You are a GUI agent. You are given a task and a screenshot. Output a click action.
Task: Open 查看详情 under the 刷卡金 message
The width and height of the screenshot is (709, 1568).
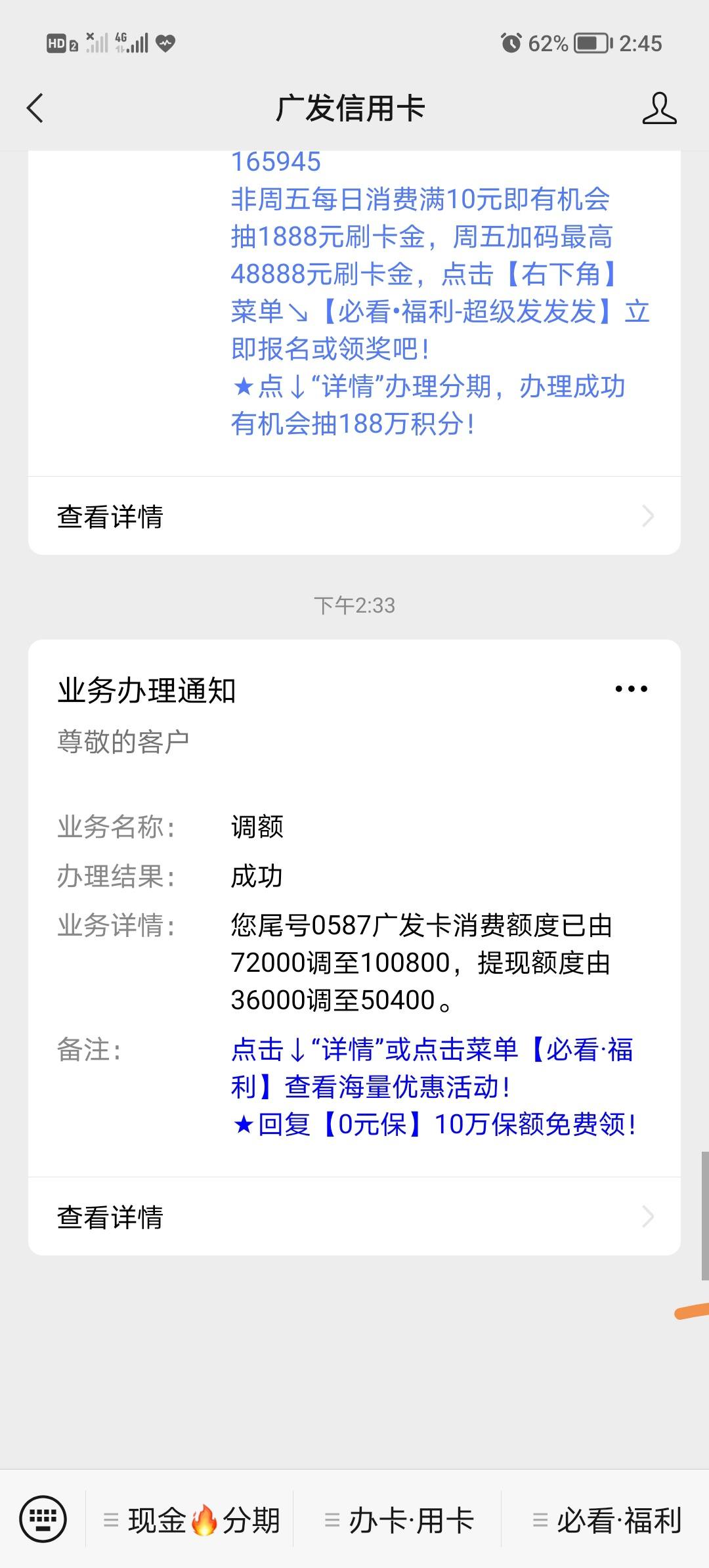tap(354, 516)
